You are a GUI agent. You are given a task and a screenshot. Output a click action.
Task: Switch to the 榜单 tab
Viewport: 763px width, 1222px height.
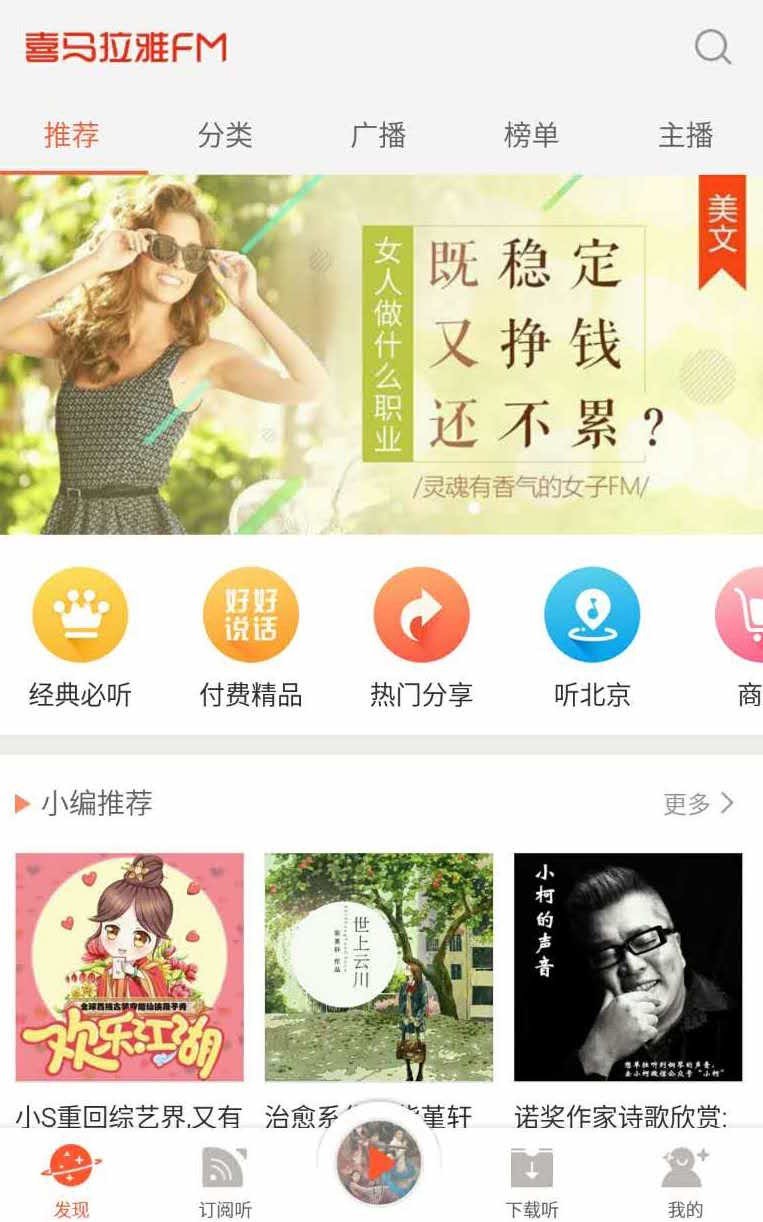[x=531, y=135]
